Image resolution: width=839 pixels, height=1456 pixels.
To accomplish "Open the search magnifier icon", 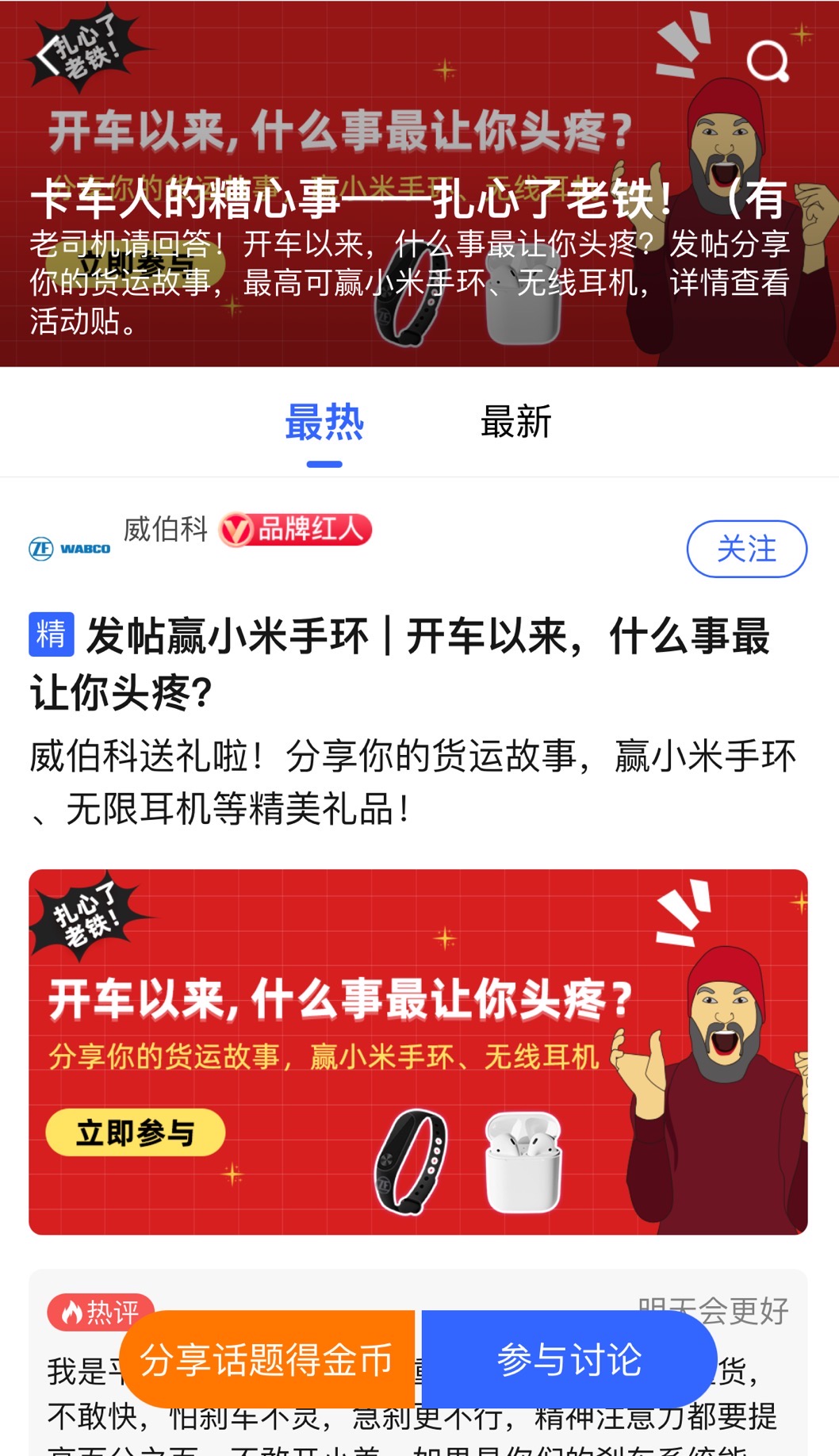I will [x=768, y=60].
